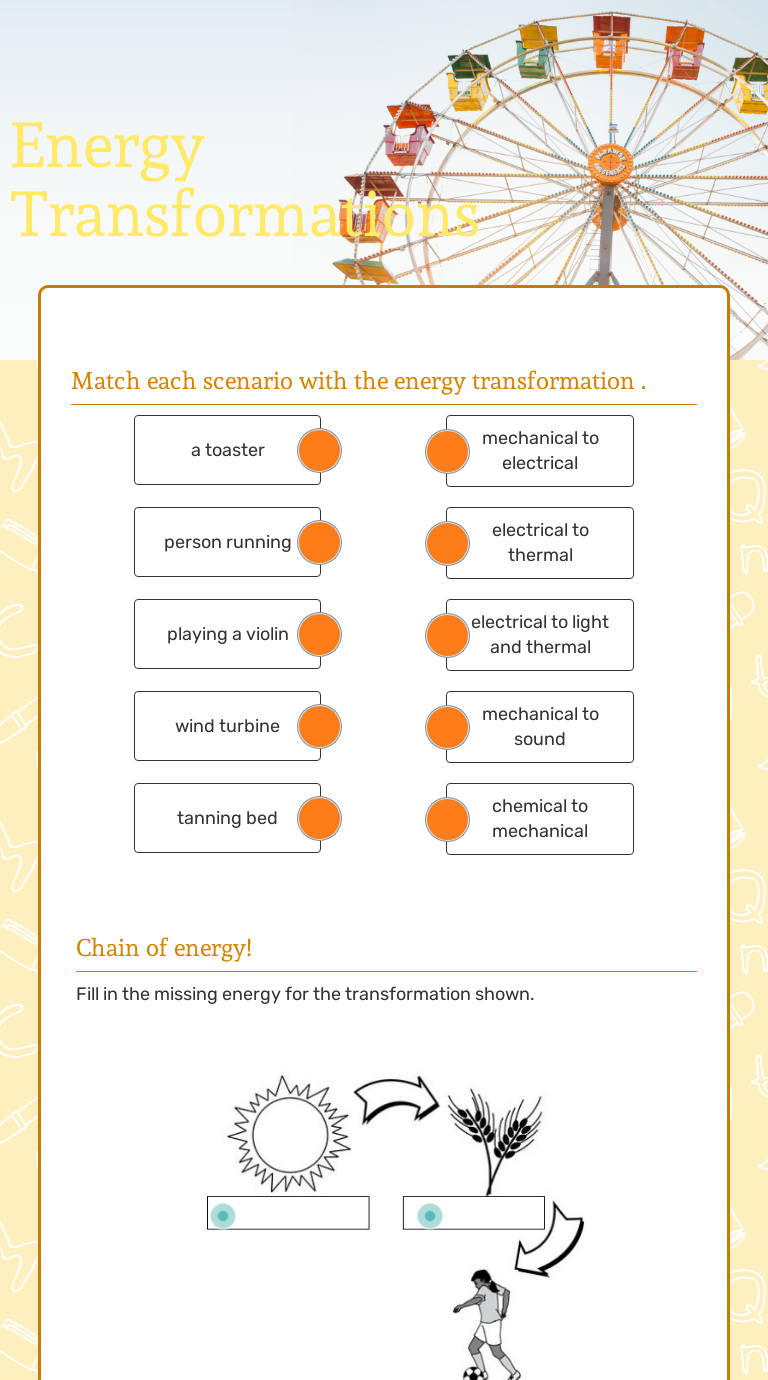
Task: Tap the 'chemical to mechanical' answer dot
Action: pos(447,819)
